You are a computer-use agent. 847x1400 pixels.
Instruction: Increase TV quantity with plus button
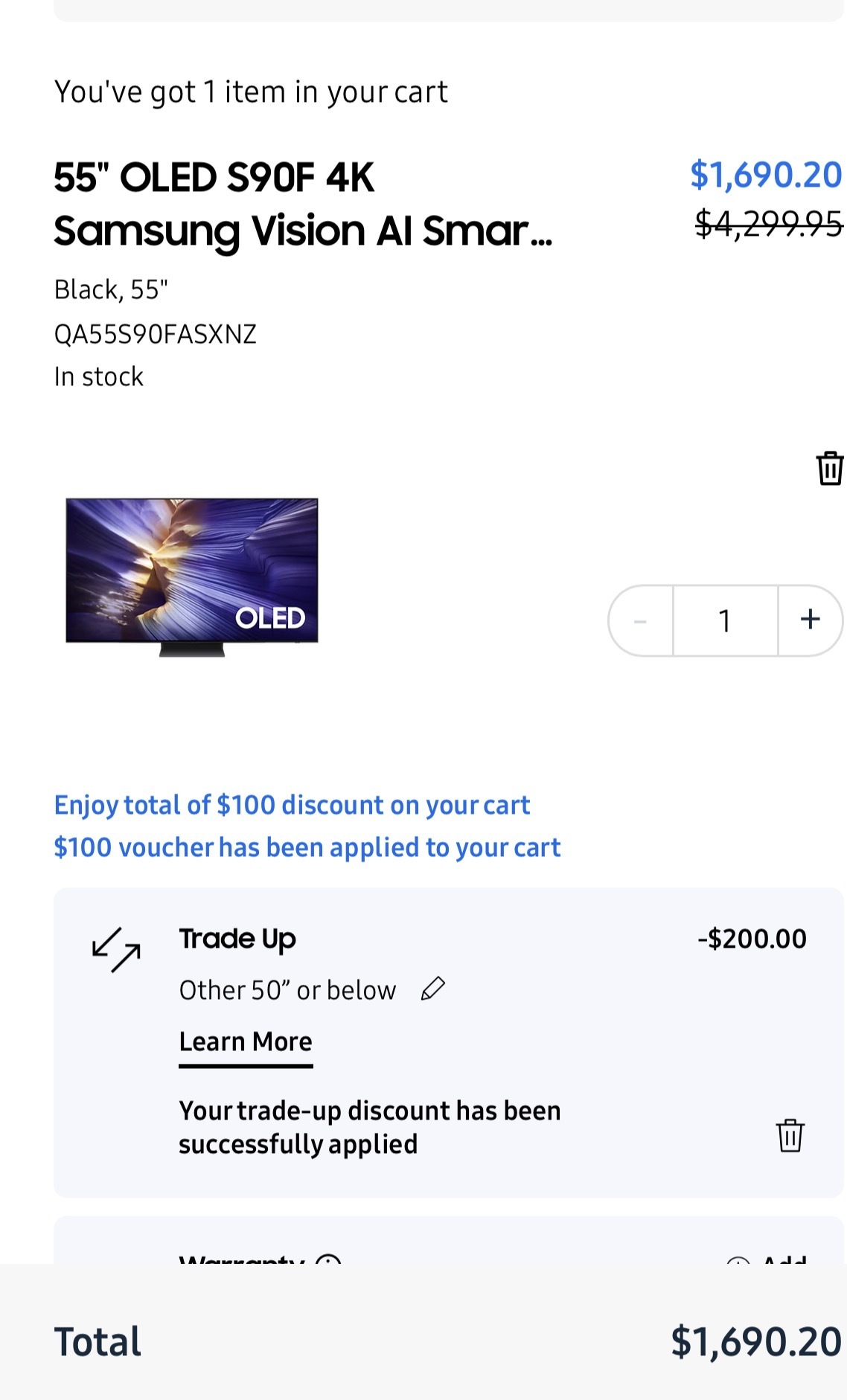coord(810,620)
